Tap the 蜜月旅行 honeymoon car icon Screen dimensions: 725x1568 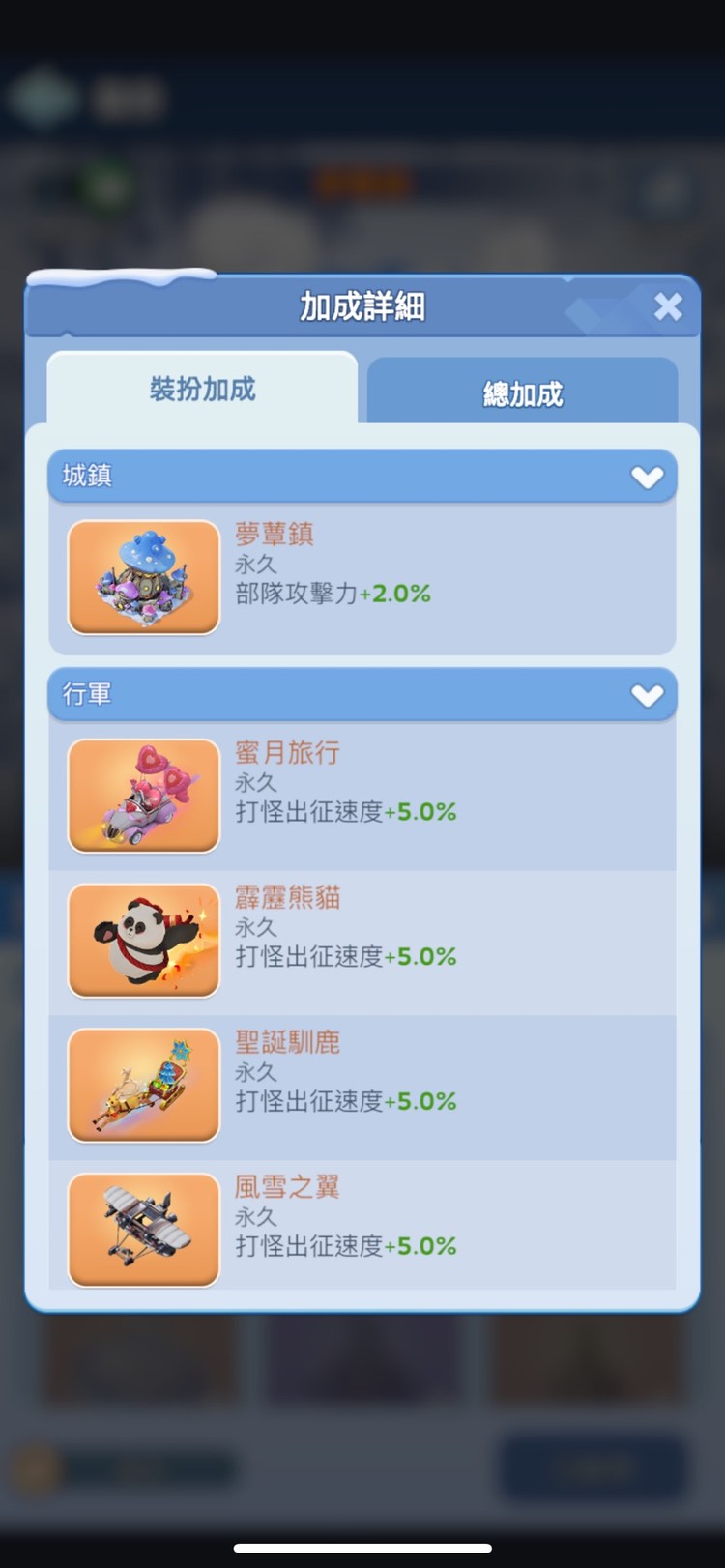142,795
